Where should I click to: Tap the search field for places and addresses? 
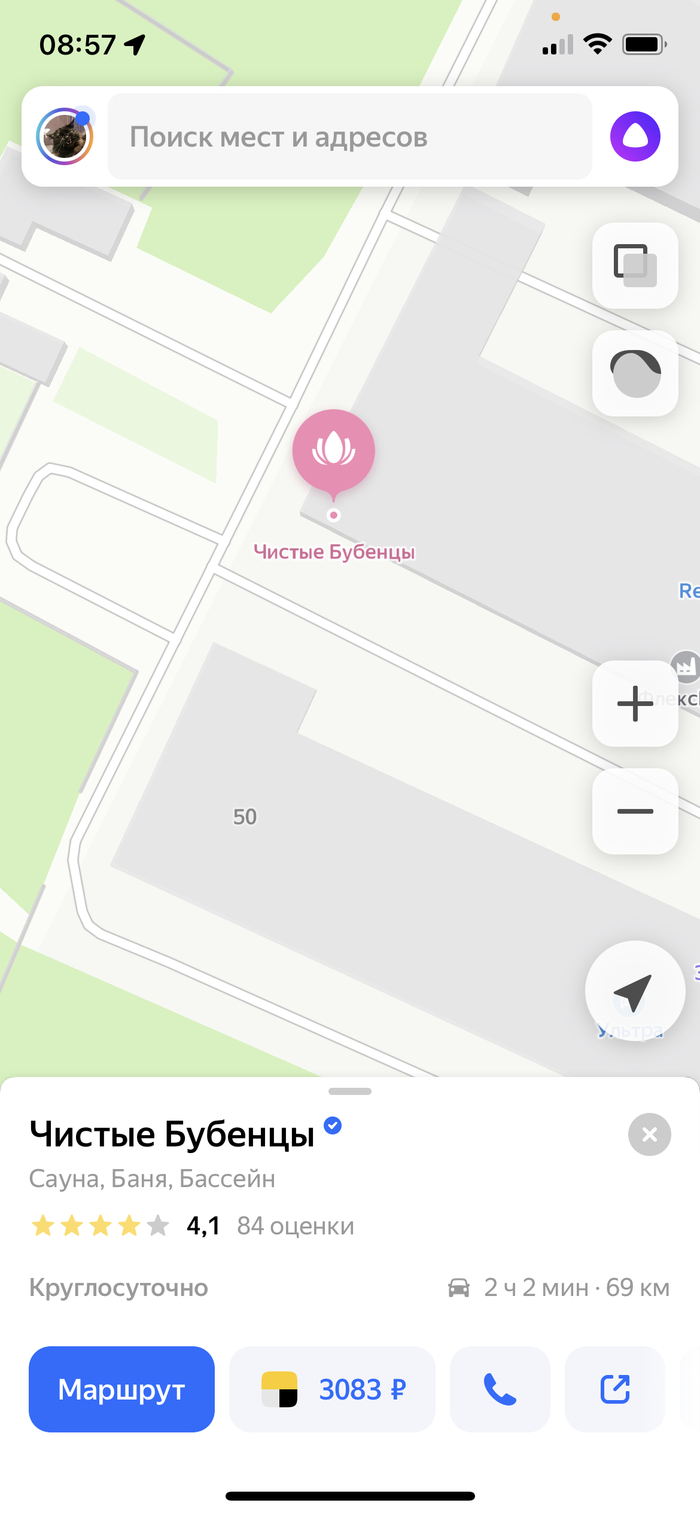[x=350, y=137]
